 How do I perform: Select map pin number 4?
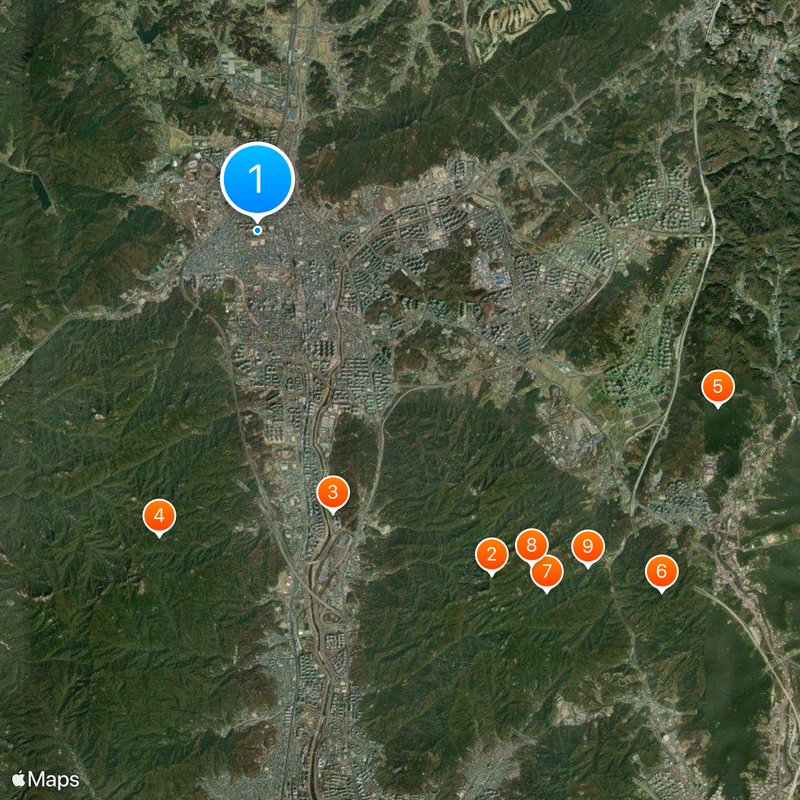[159, 516]
